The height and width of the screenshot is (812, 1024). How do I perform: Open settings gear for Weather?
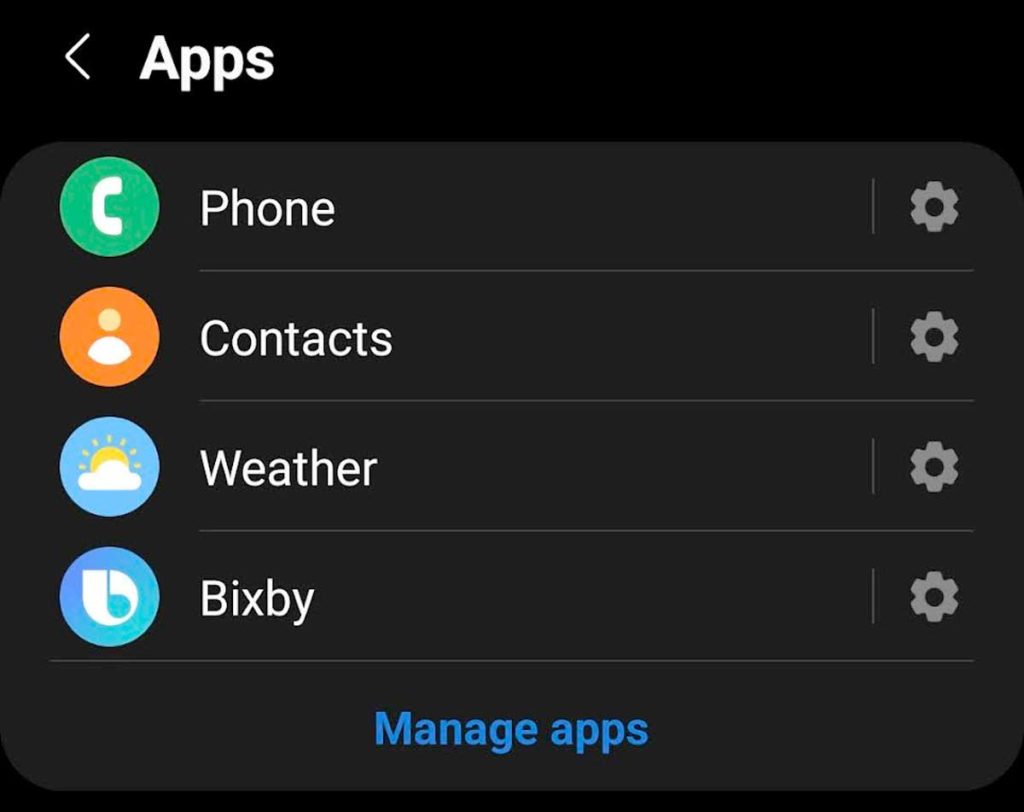[934, 467]
